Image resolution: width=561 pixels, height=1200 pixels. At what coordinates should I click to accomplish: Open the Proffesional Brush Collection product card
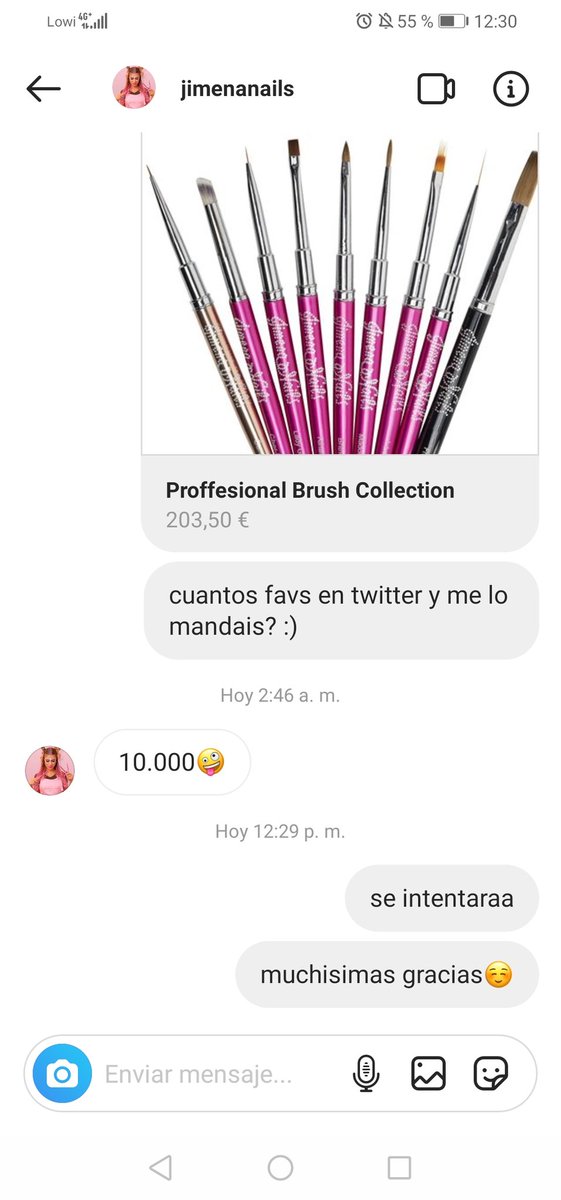click(340, 342)
